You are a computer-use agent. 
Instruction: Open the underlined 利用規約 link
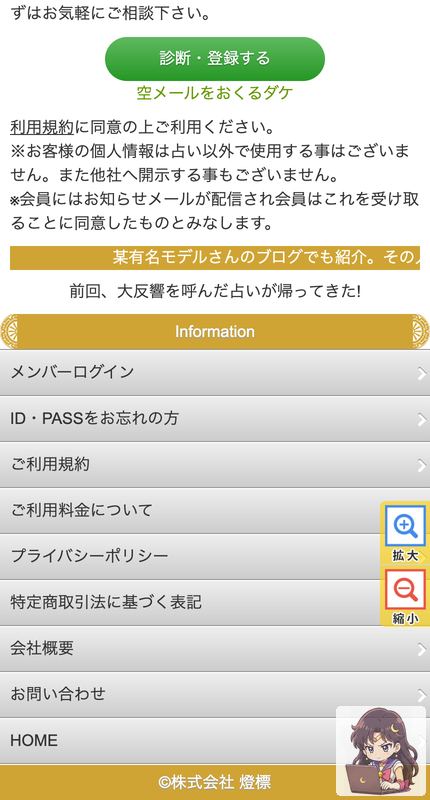click(x=42, y=126)
